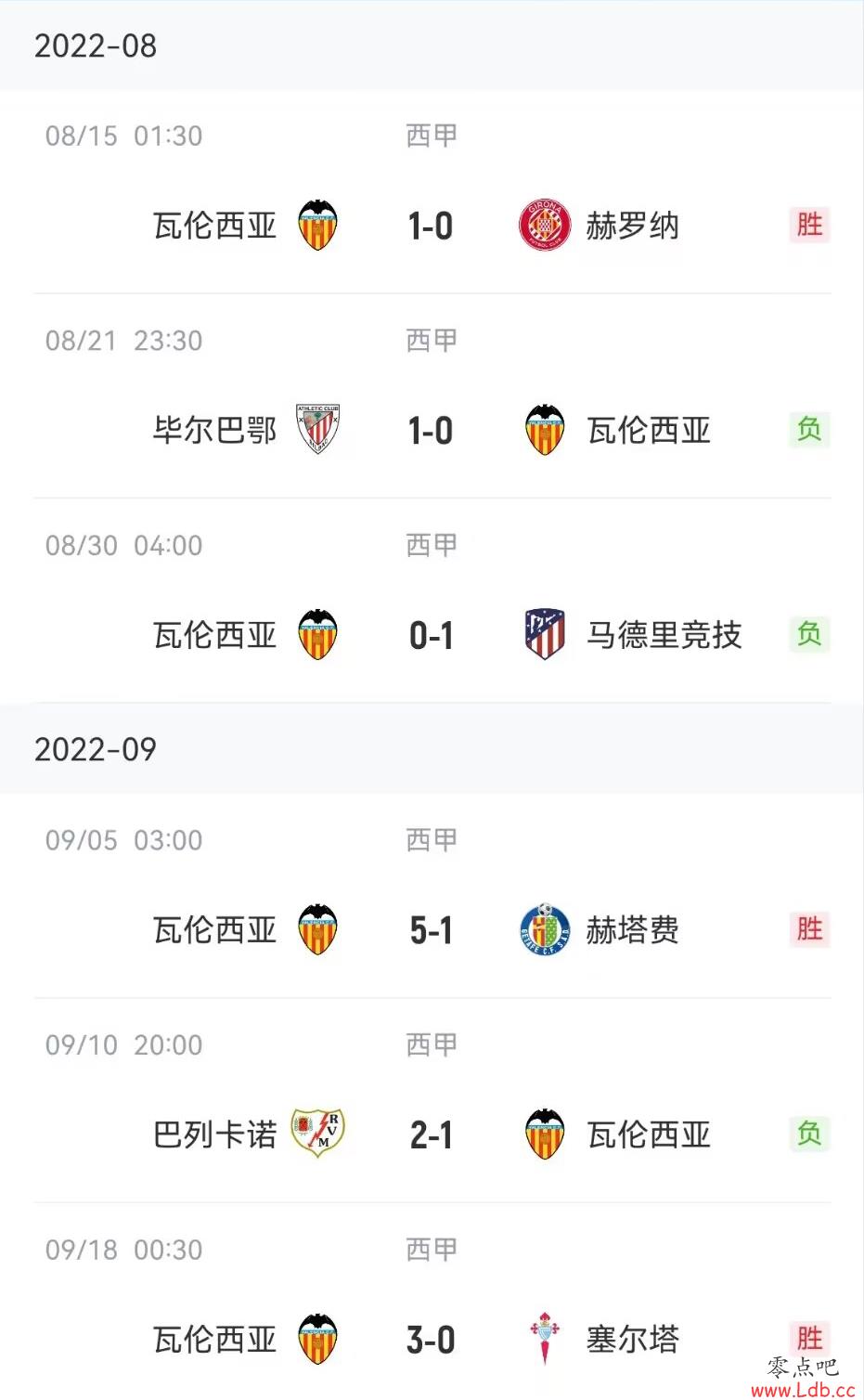Open the Valencia vs Celta 3-0 match
Screen dimensions: 864x1400
pyautogui.click(x=432, y=1302)
